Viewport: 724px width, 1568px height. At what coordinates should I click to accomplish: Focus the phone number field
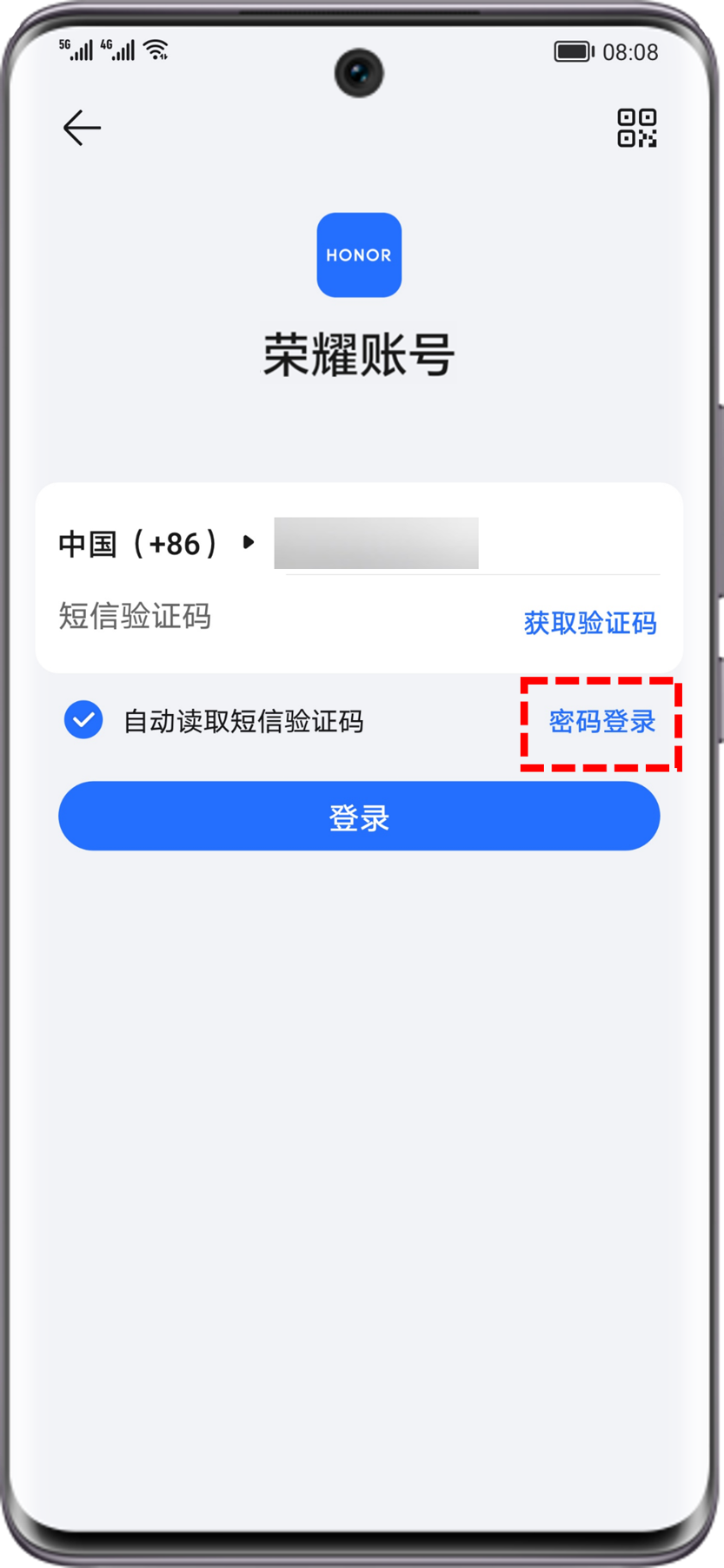point(469,546)
